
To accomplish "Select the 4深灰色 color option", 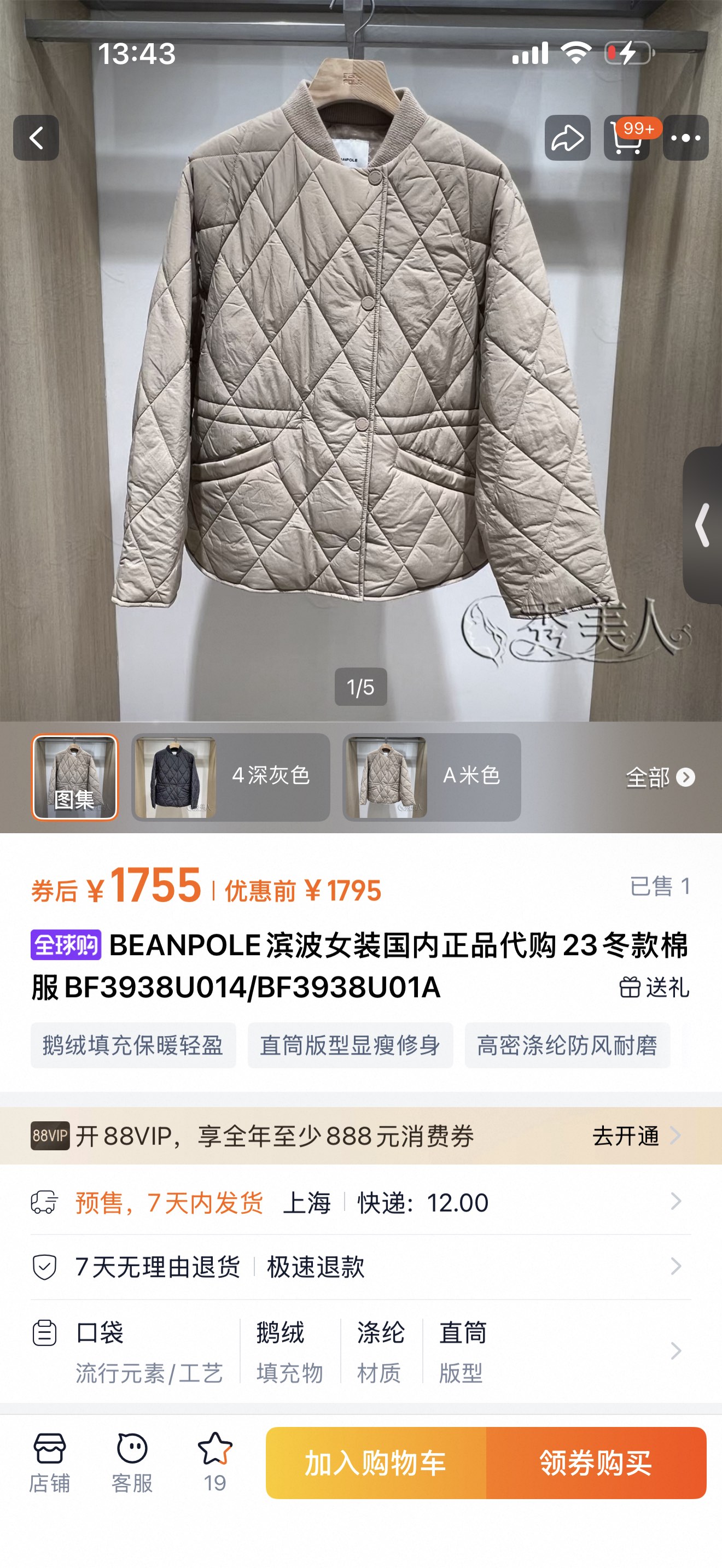I will 231,777.
